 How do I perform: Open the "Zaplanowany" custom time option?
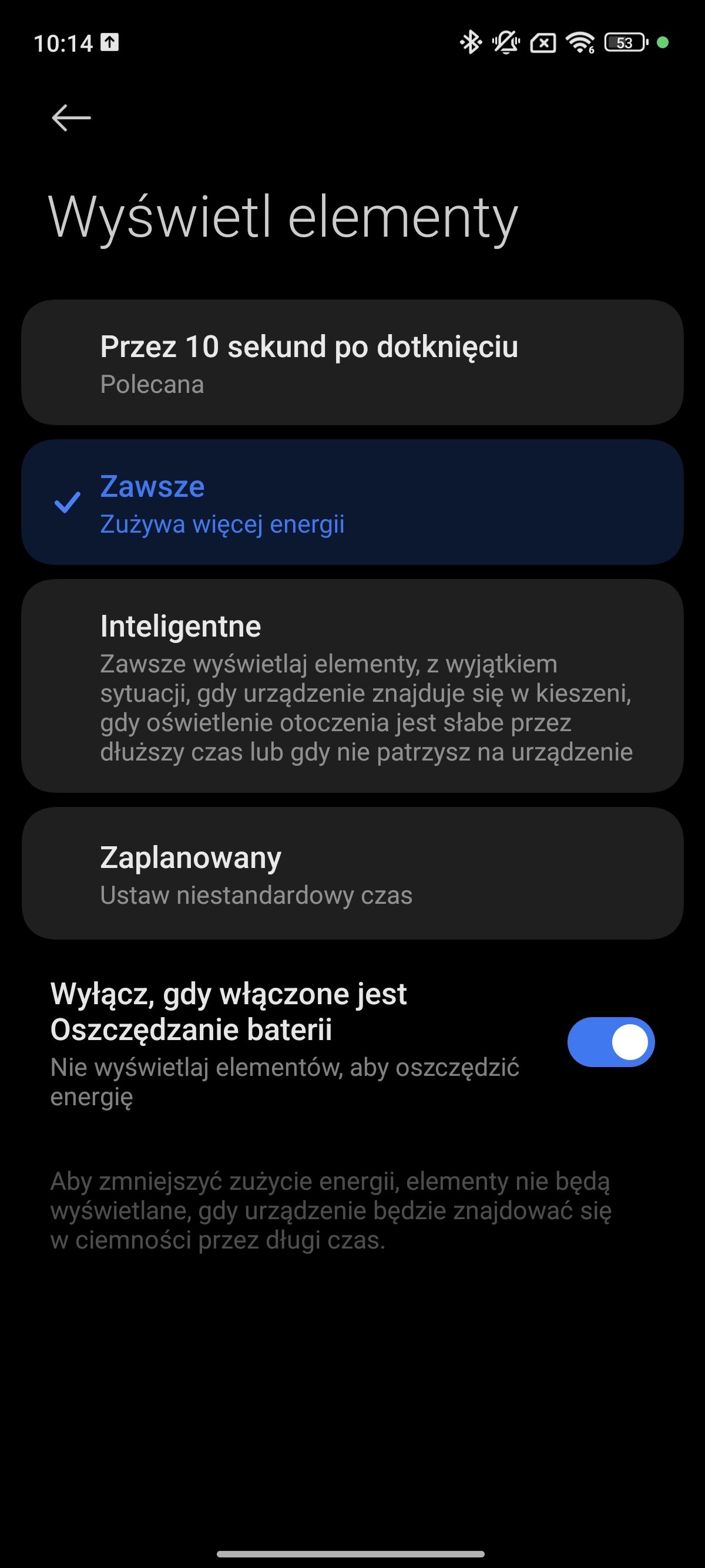click(x=352, y=873)
